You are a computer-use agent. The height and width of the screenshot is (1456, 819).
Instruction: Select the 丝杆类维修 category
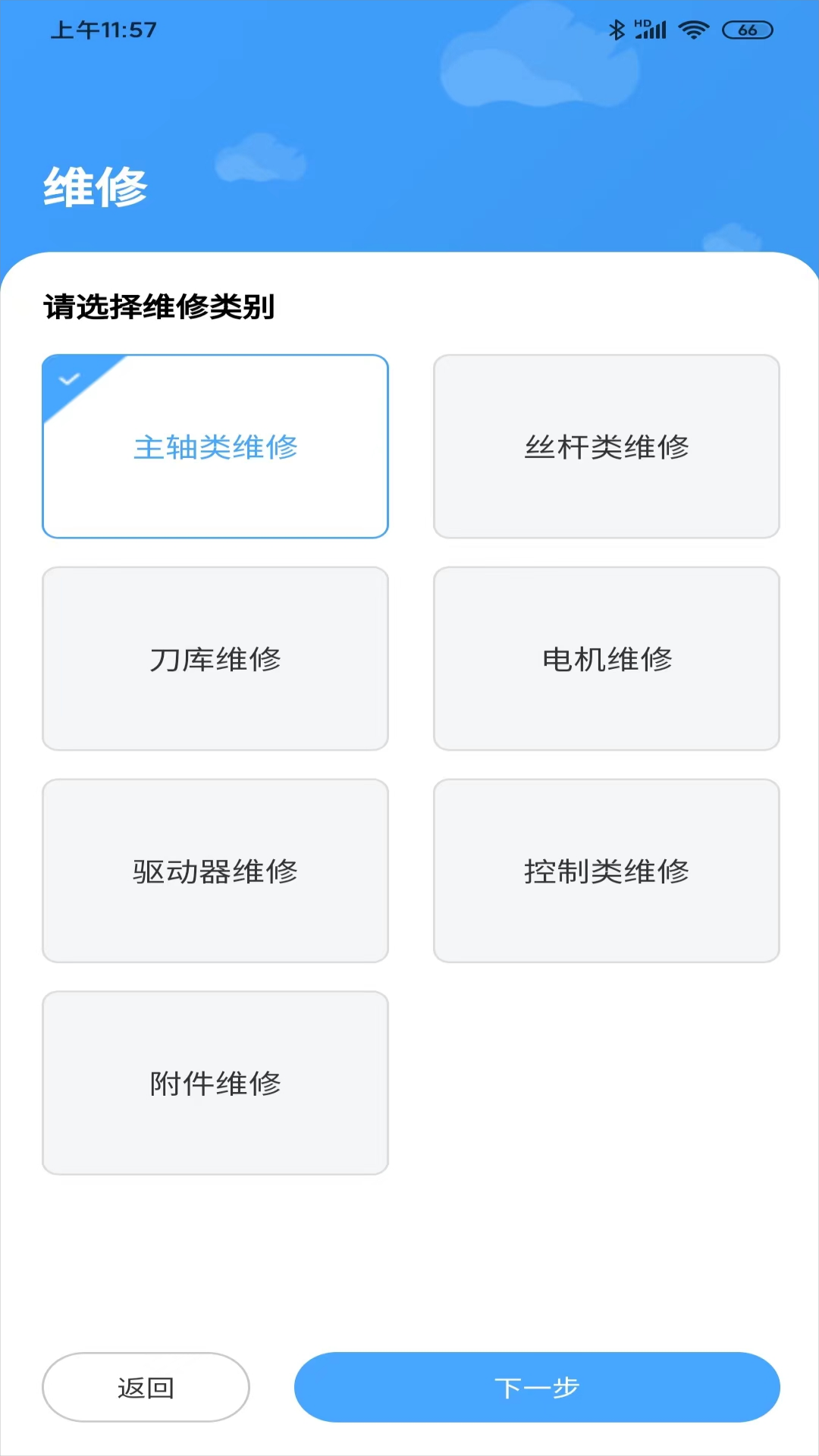(607, 447)
